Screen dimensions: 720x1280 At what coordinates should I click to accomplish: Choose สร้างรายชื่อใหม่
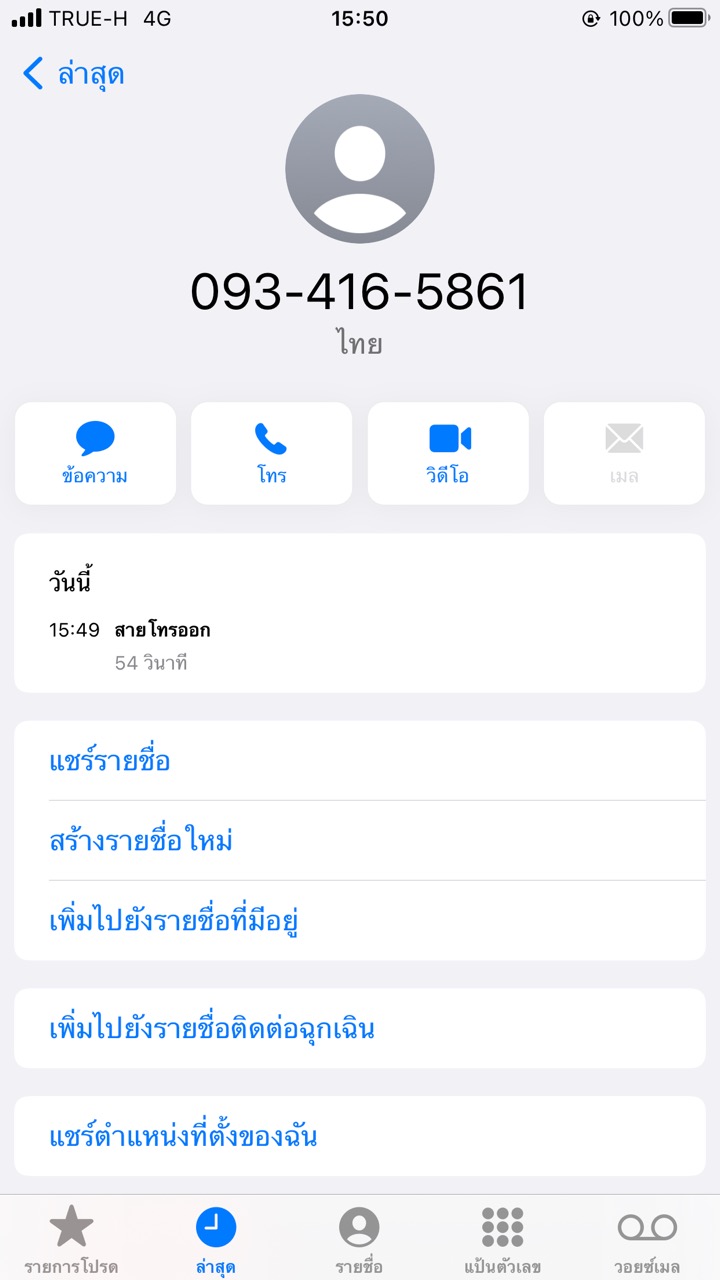[x=141, y=841]
